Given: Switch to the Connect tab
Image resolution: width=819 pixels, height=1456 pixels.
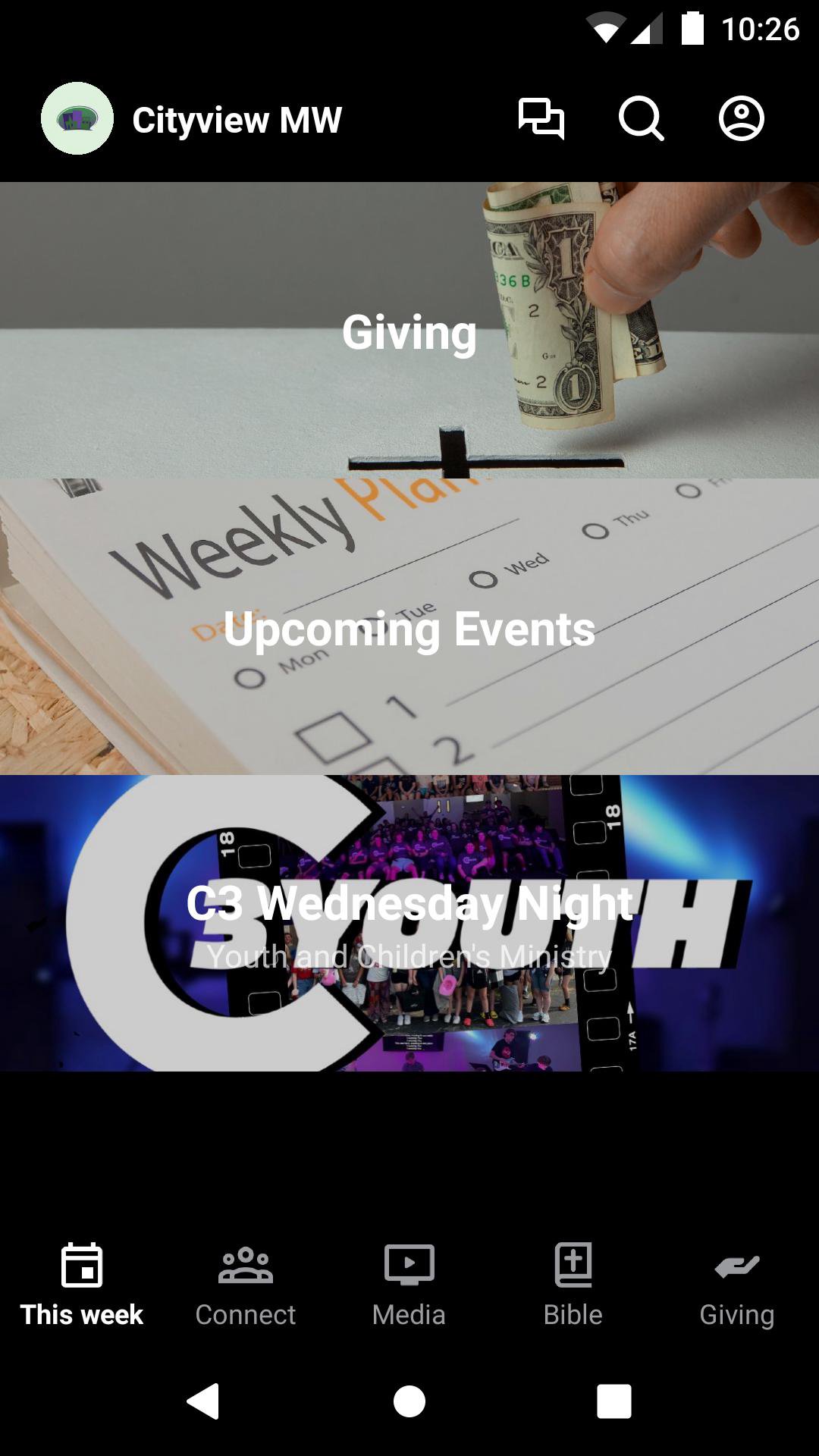Looking at the screenshot, I should (246, 1285).
